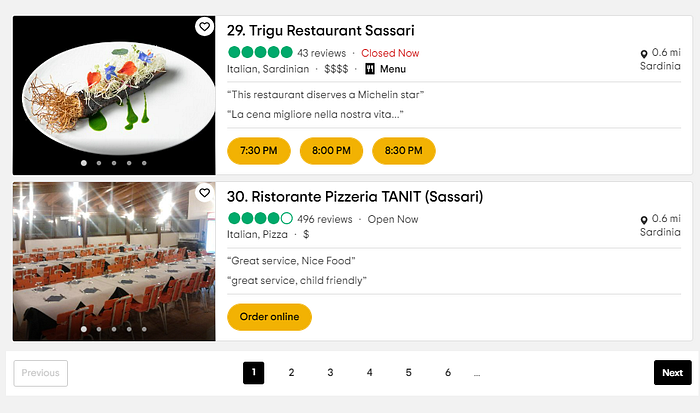Open Trigu Restaurant Sassari listing
This screenshot has width=700, height=413.
tap(320, 30)
